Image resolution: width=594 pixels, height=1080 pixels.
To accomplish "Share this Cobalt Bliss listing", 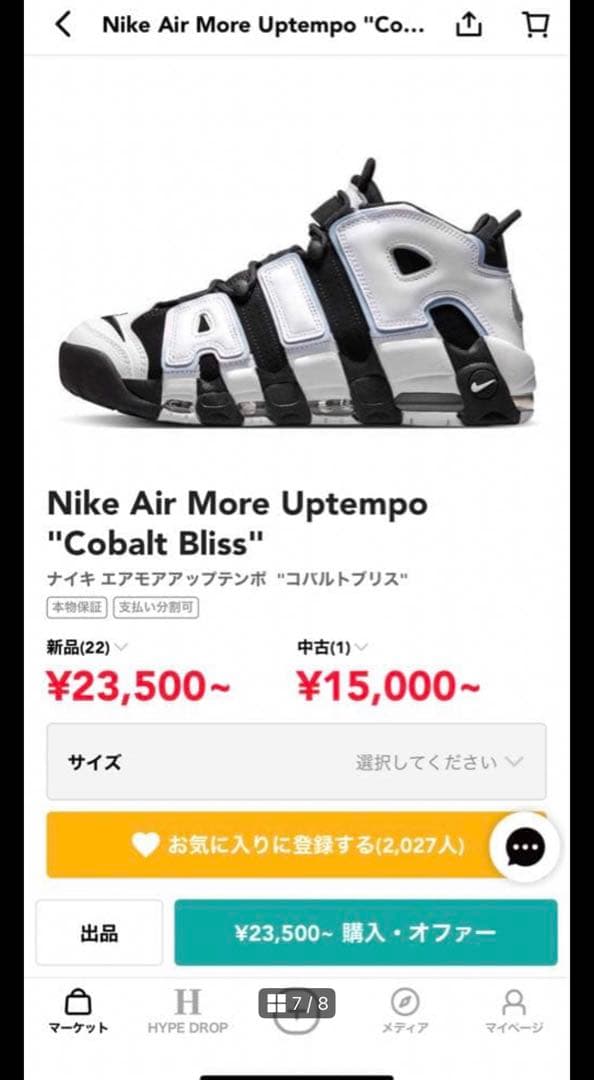I will [469, 25].
